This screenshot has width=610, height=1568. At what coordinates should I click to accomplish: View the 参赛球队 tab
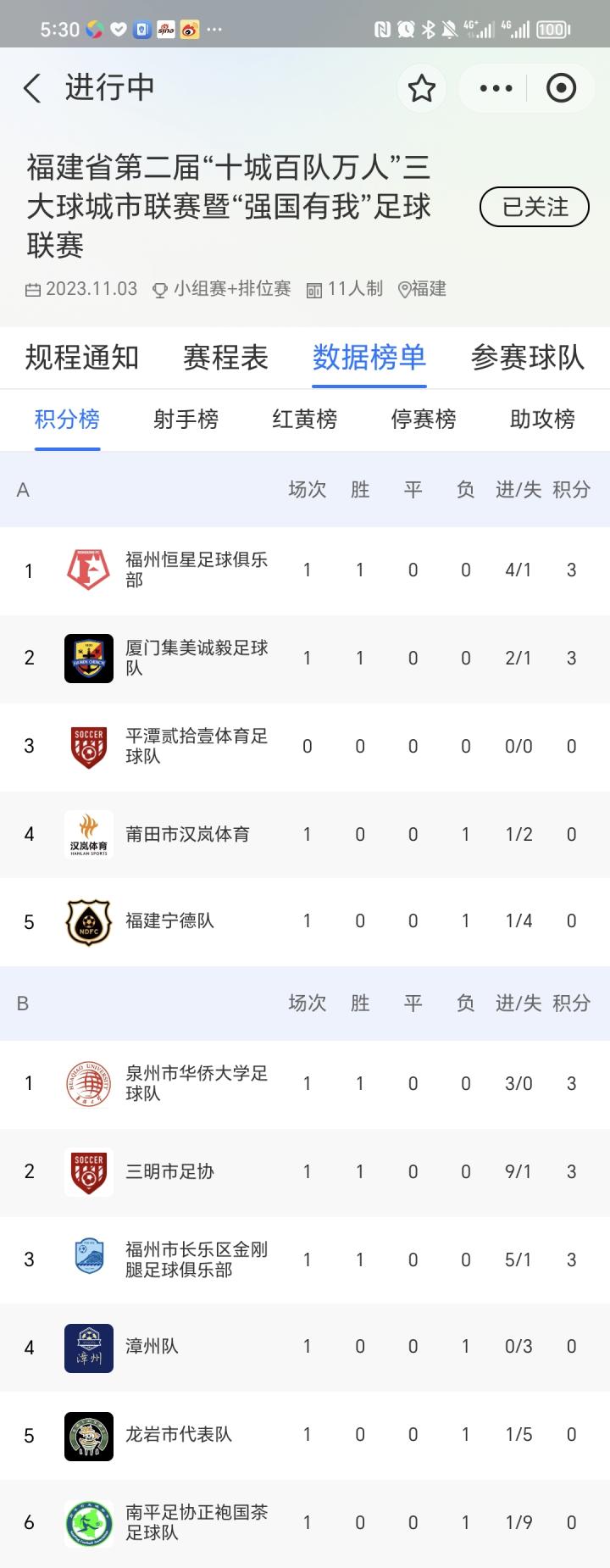(x=527, y=358)
